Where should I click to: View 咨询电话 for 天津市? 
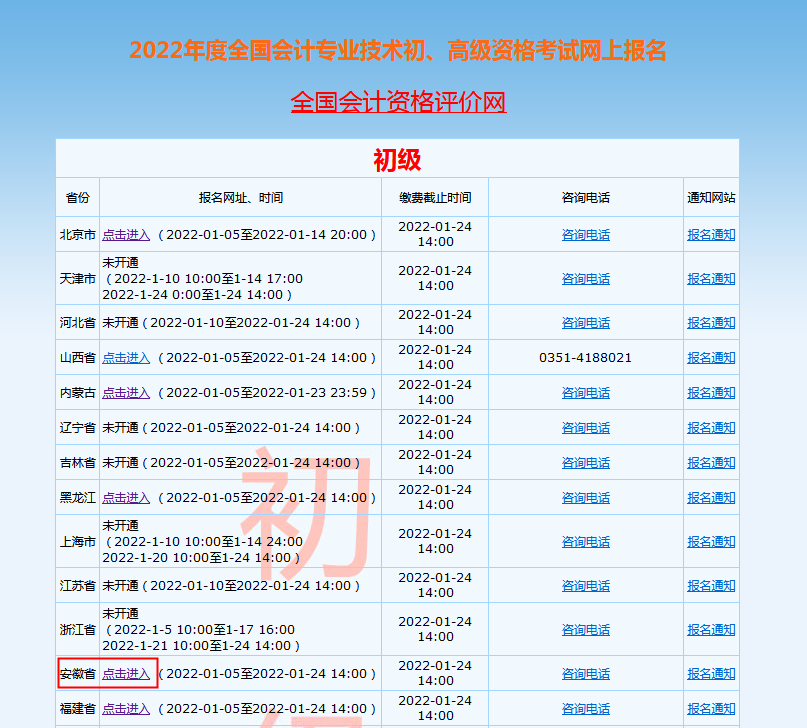pyautogui.click(x=585, y=279)
